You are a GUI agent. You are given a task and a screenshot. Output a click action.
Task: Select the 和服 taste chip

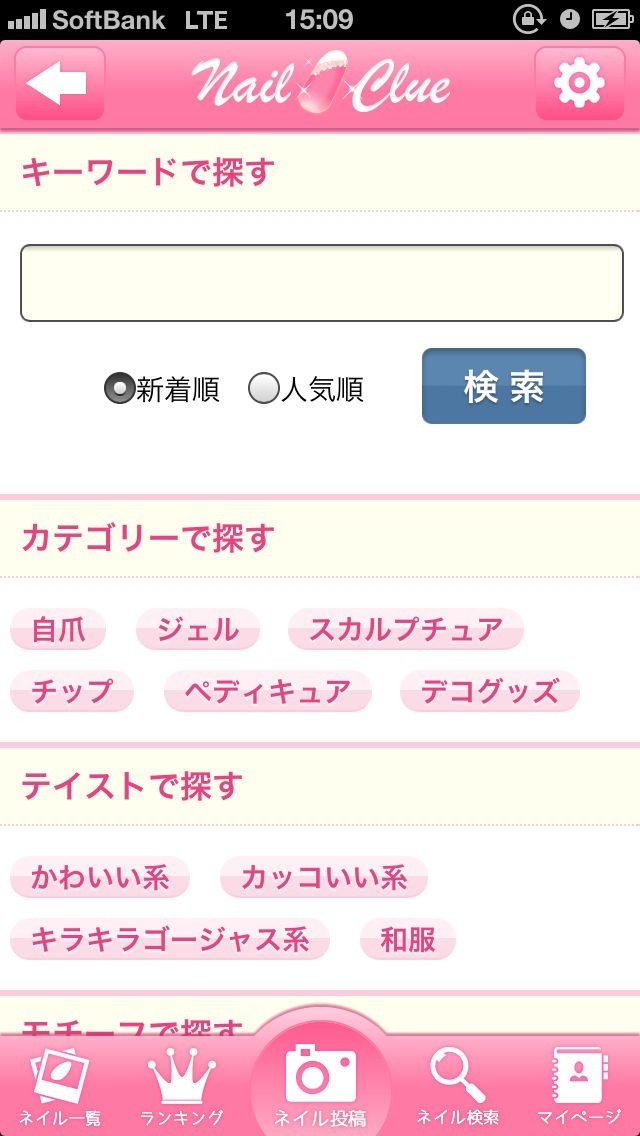click(x=408, y=939)
